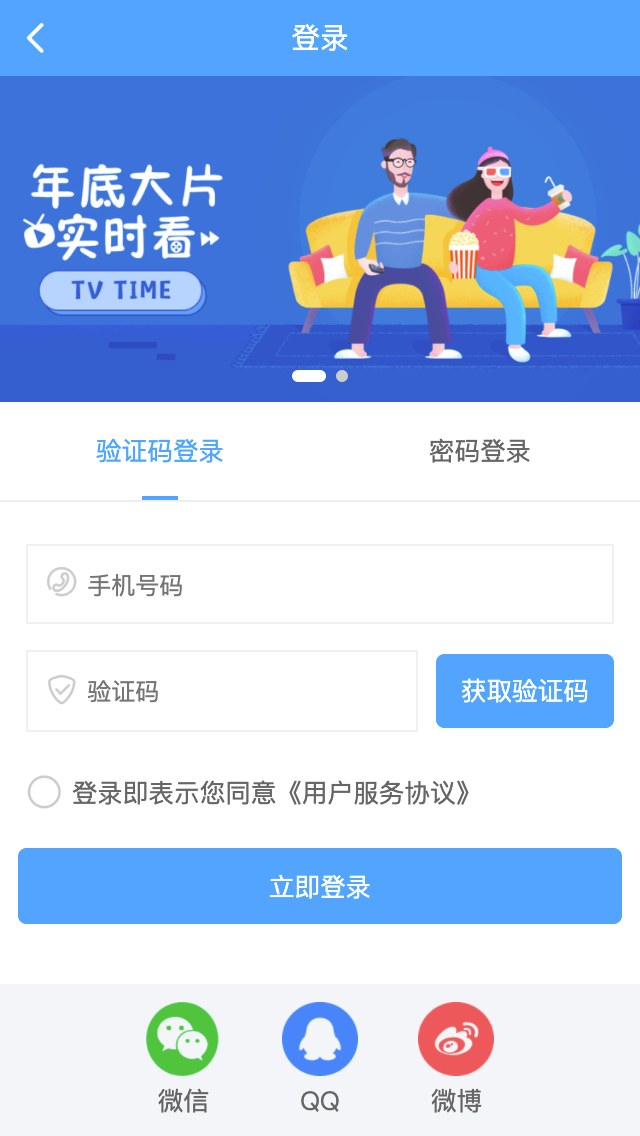The image size is (640, 1136).
Task: Focus the 验证码 input field
Action: tap(240, 691)
